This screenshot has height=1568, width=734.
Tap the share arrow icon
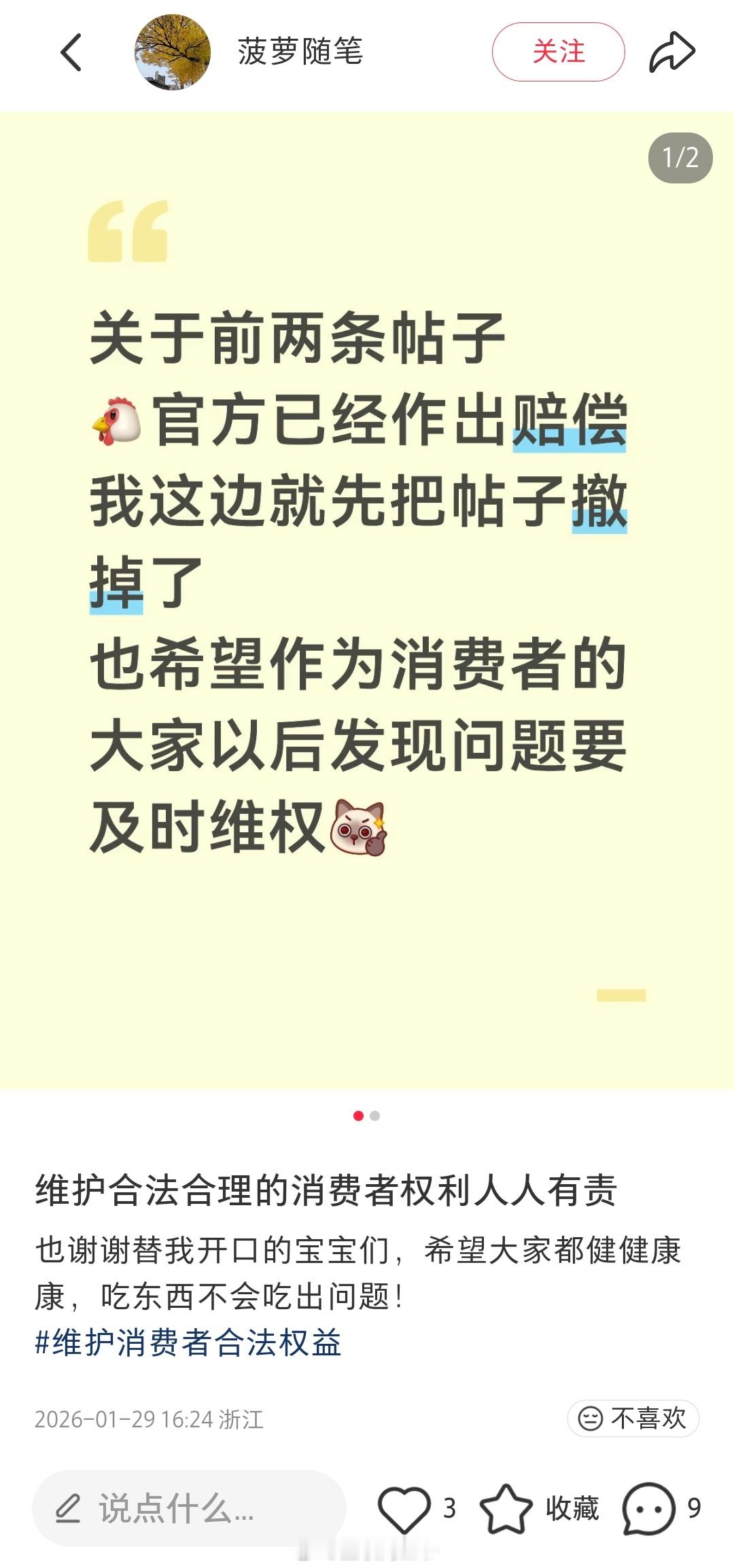(671, 51)
